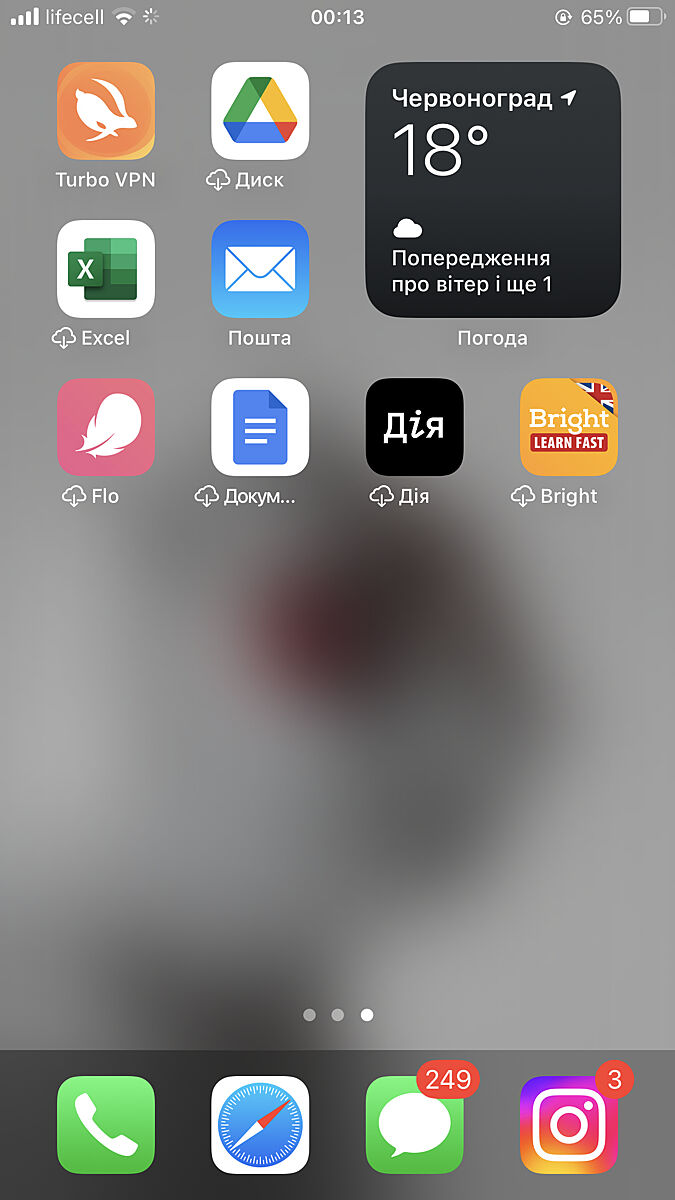Image resolution: width=675 pixels, height=1200 pixels.
Task: Launch Google Drive (Диск)
Action: [260, 111]
